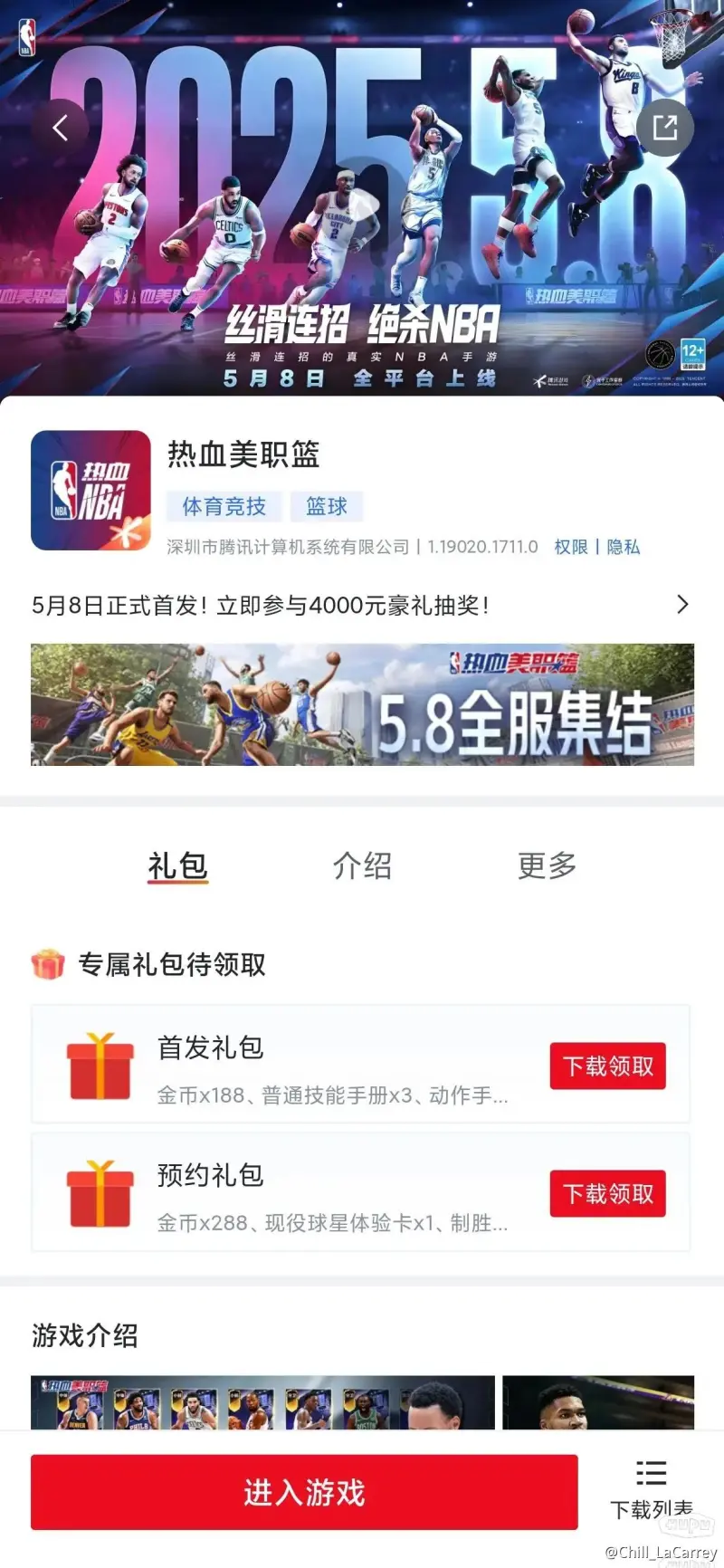Claim the 预约礼包 via 下载领取

click(607, 1193)
